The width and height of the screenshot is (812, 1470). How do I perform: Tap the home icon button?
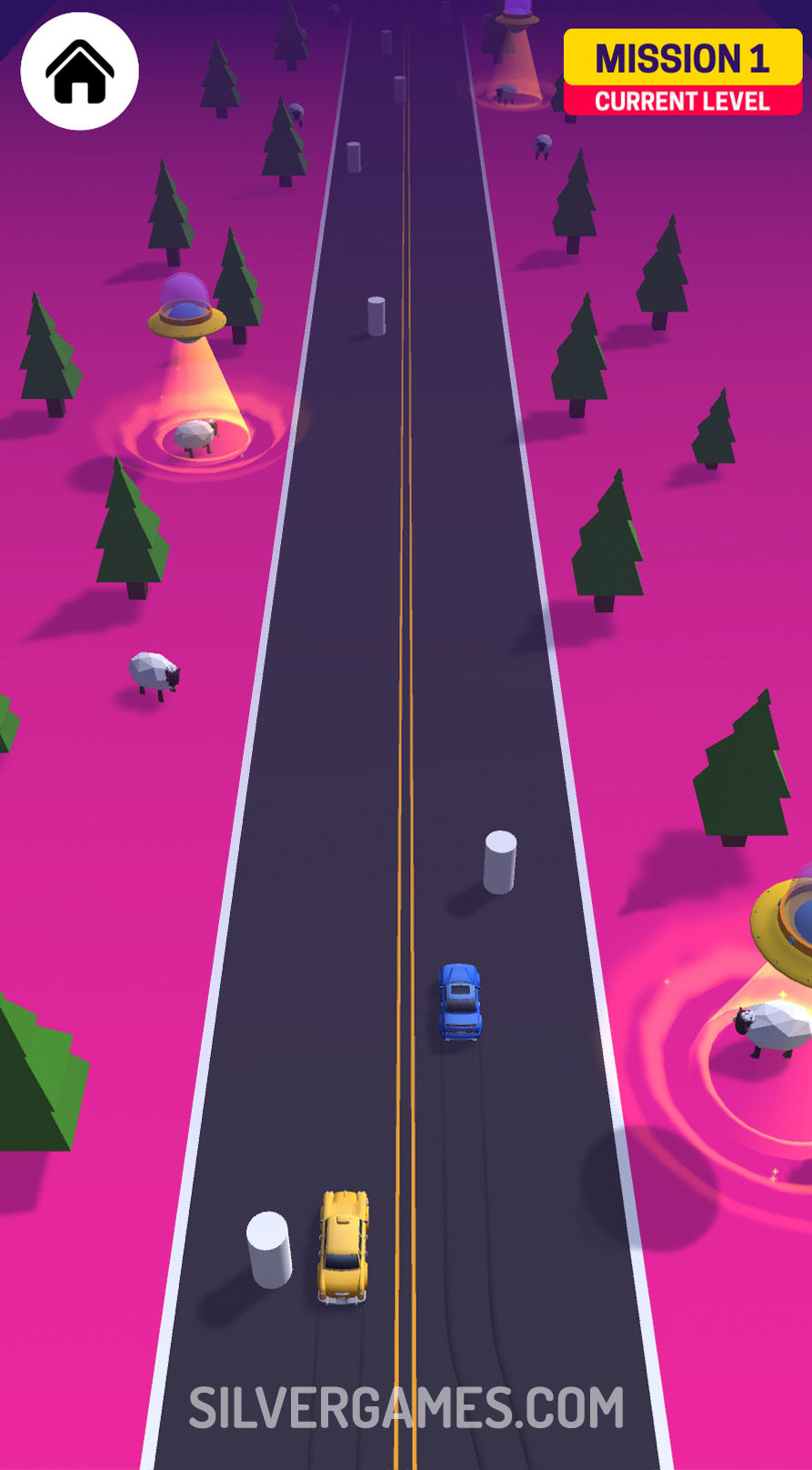coord(80,71)
